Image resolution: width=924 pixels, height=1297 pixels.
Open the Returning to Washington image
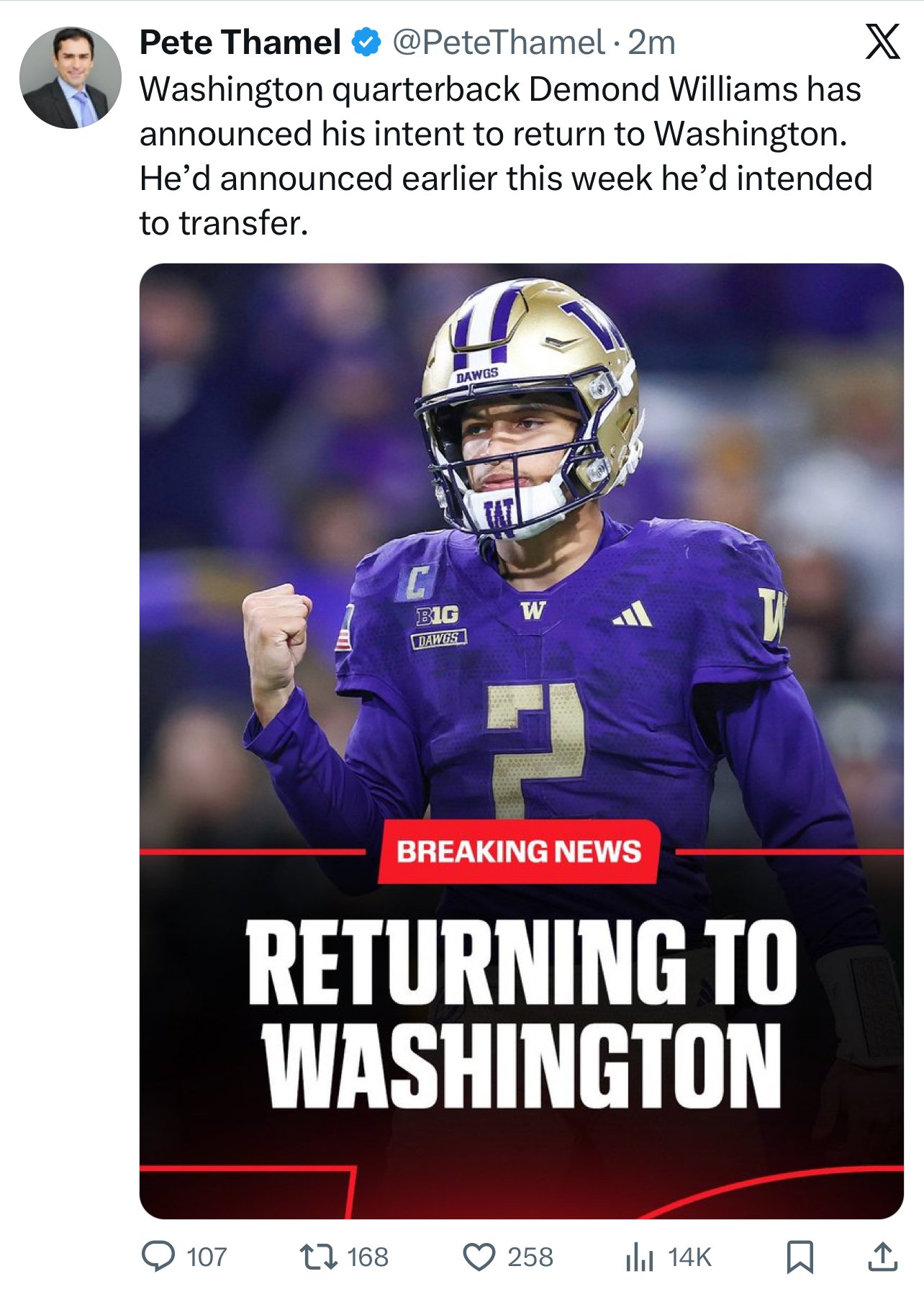tap(521, 740)
